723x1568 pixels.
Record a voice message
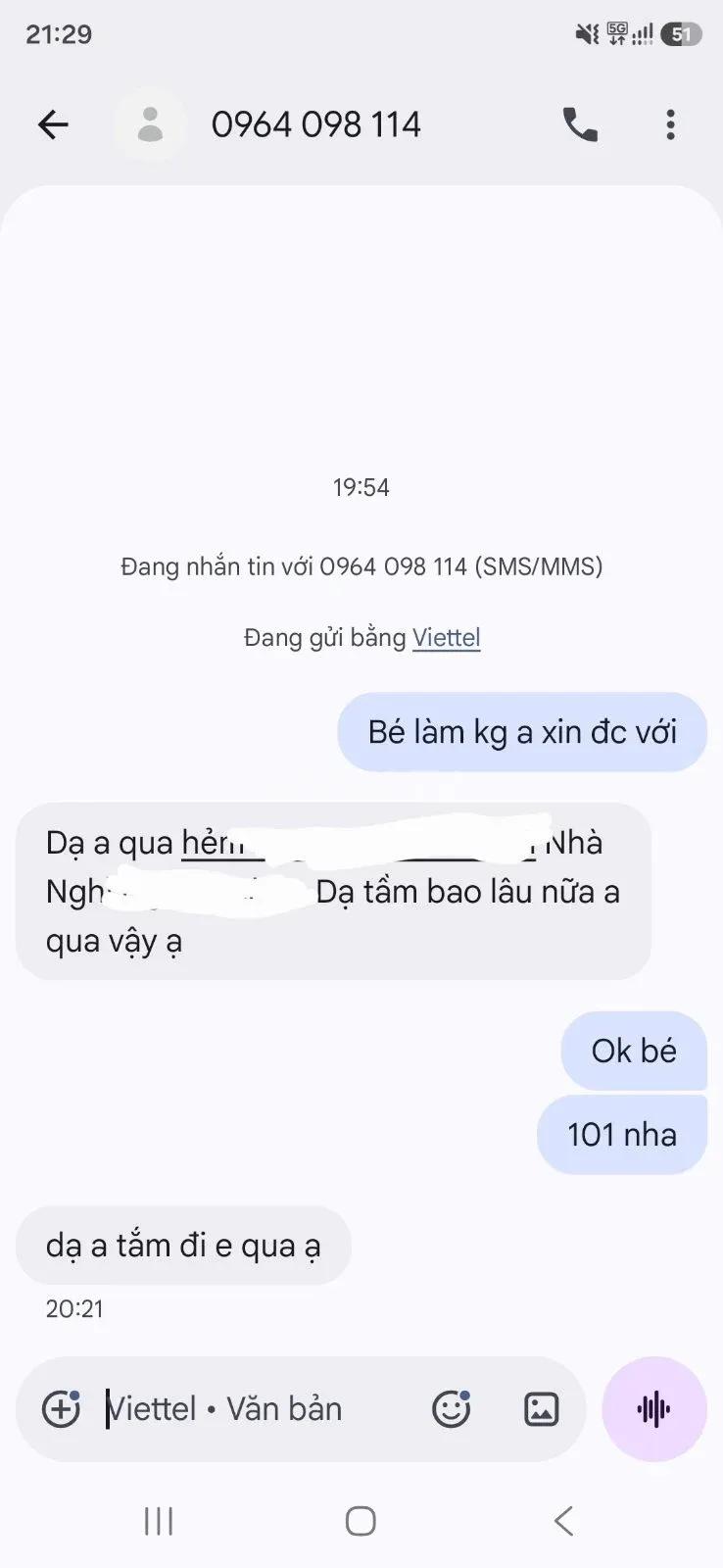point(653,1409)
